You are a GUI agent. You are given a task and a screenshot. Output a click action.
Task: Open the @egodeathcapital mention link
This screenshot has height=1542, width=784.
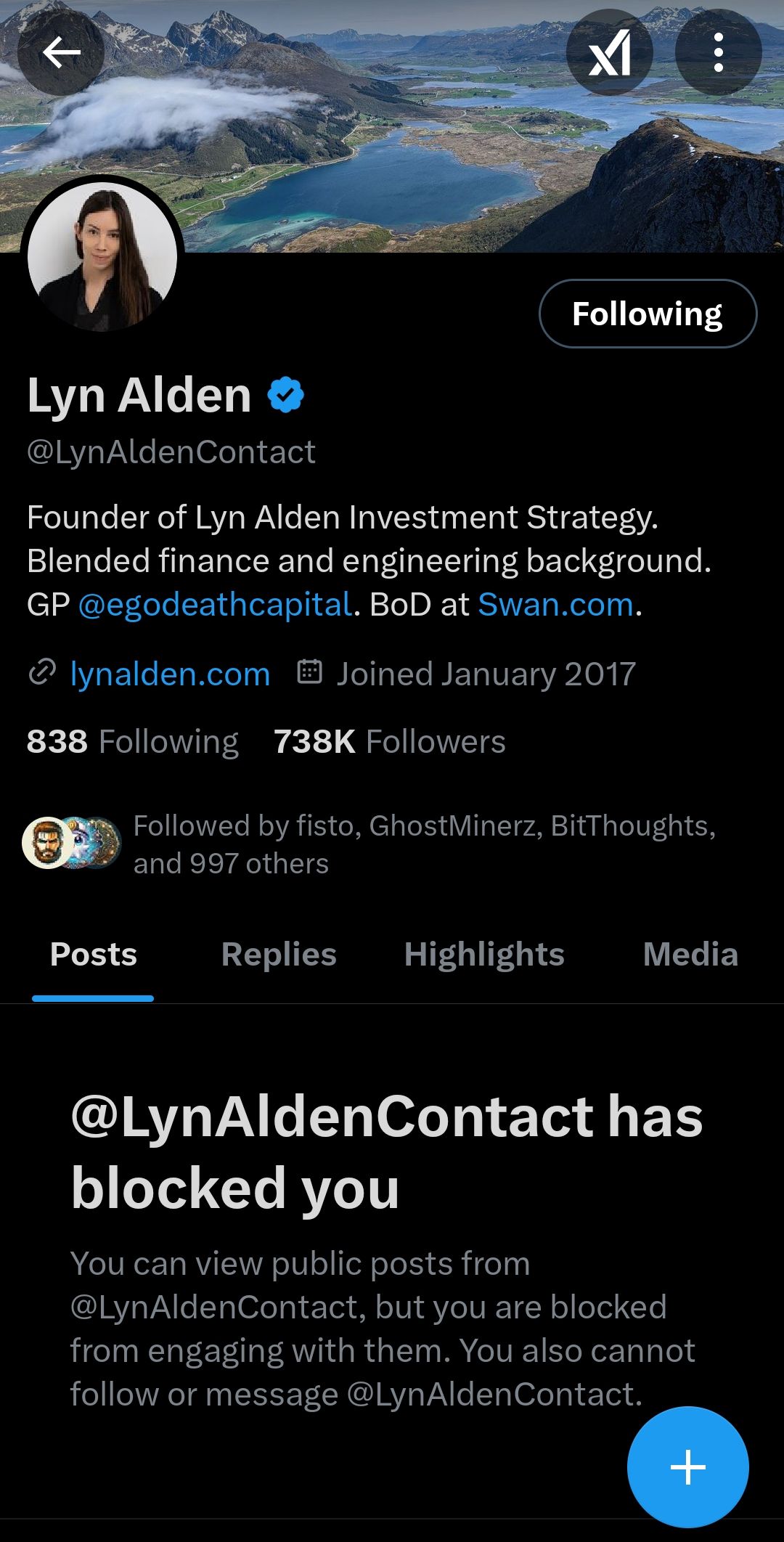point(215,605)
